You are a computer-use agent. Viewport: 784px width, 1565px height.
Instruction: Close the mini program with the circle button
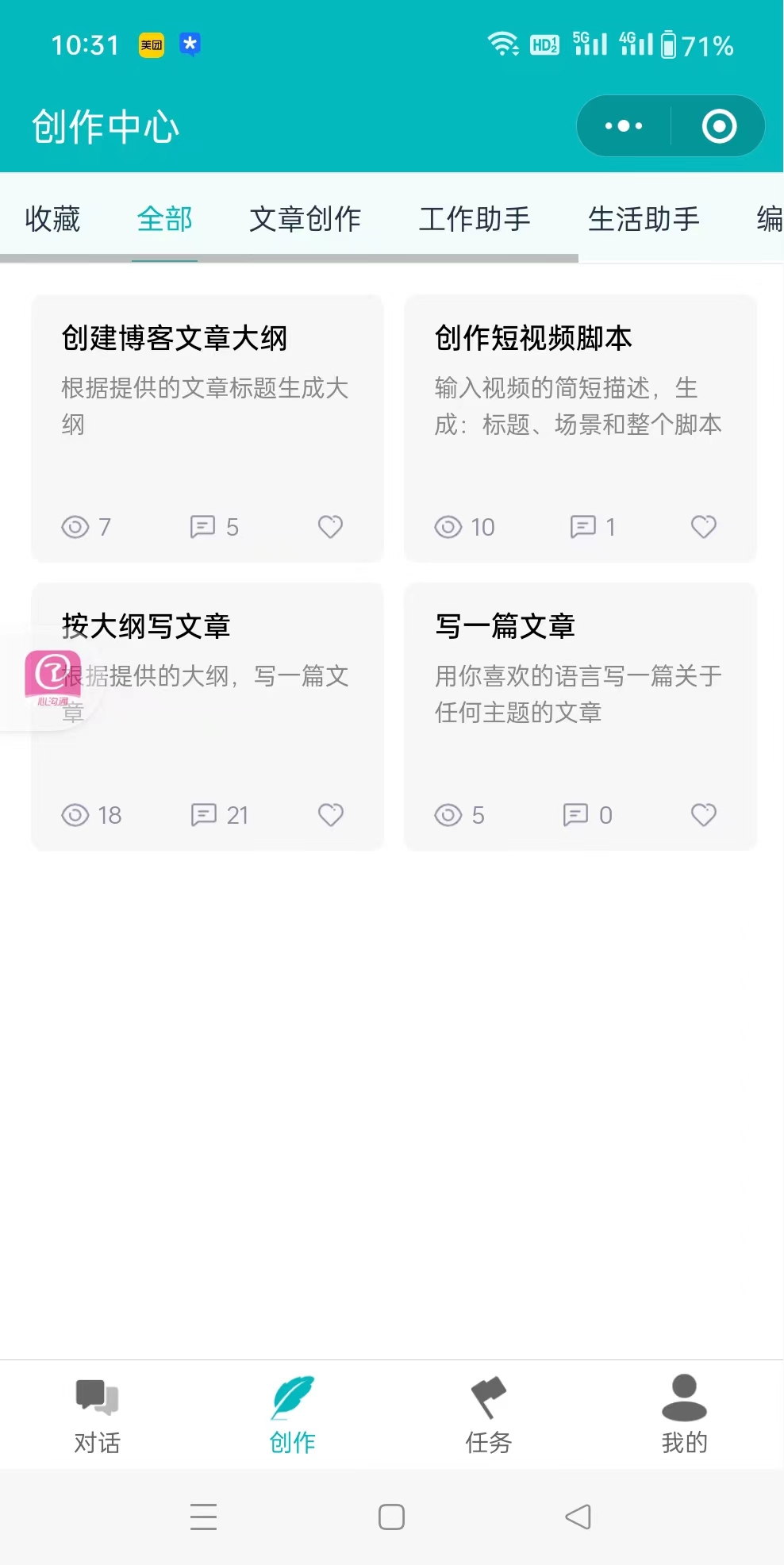click(x=719, y=126)
